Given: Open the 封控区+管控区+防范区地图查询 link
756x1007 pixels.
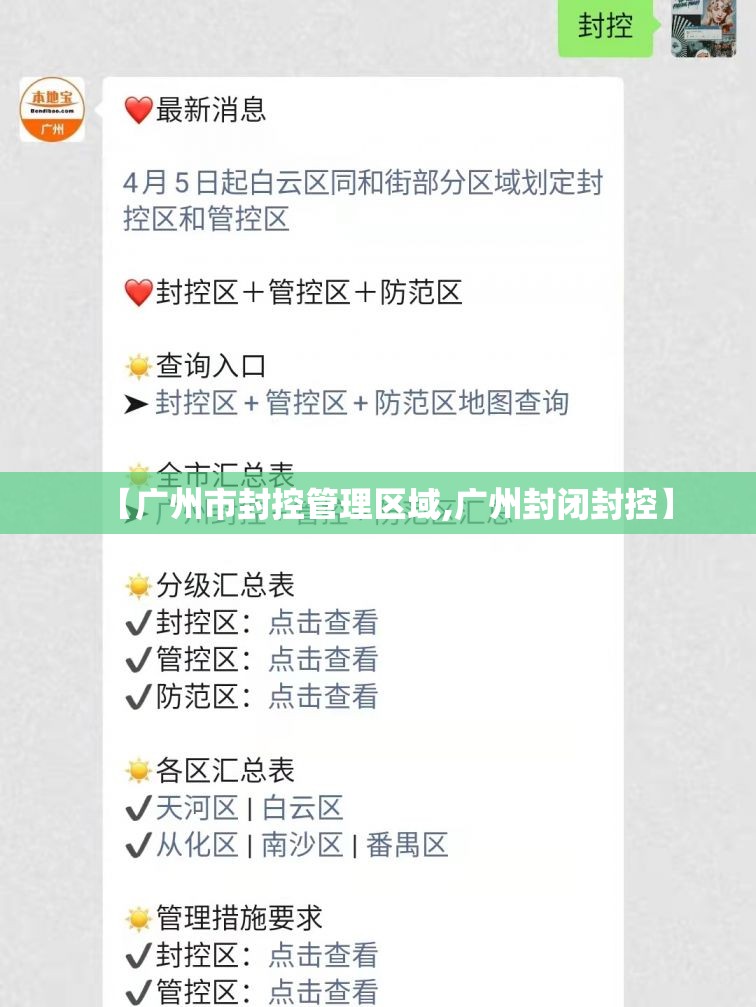Looking at the screenshot, I should pos(361,403).
